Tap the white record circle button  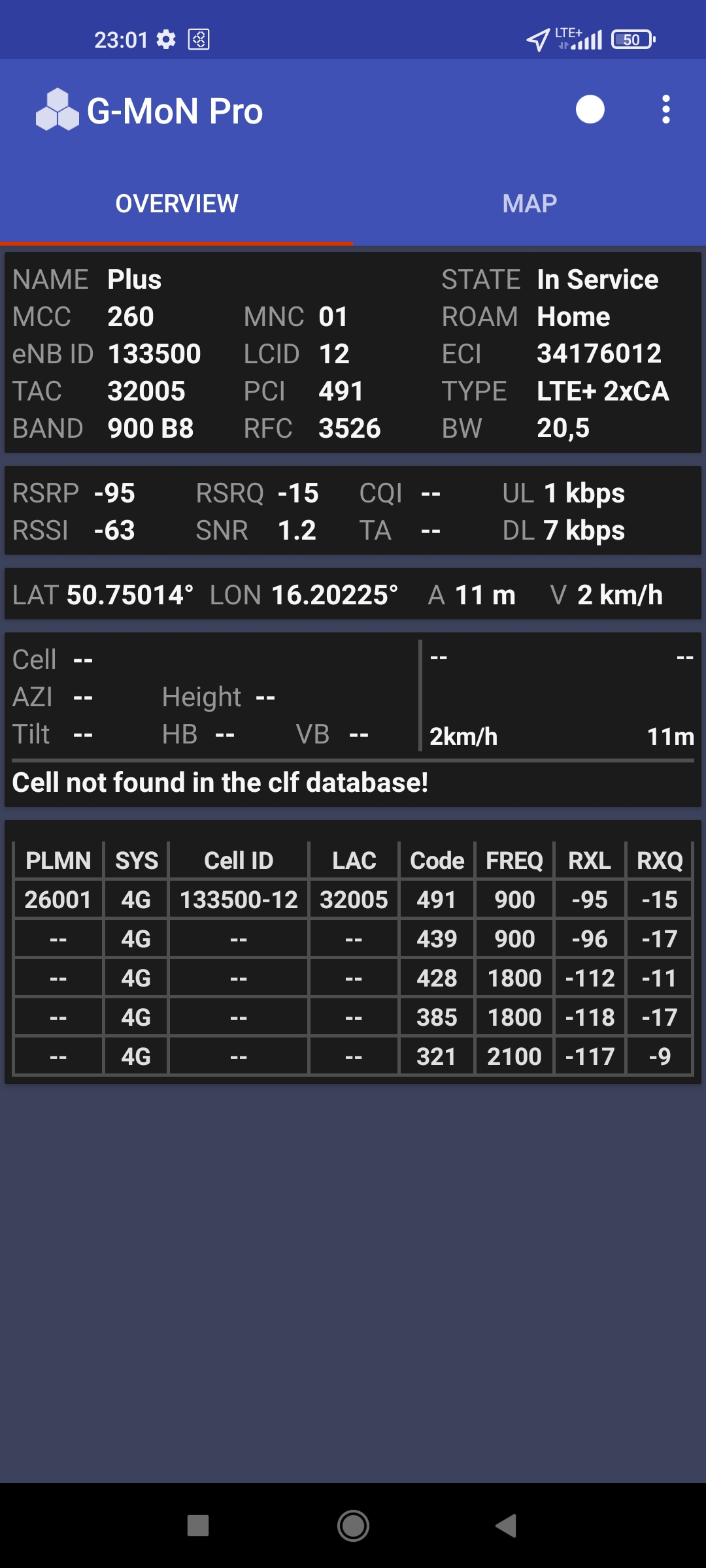point(590,110)
